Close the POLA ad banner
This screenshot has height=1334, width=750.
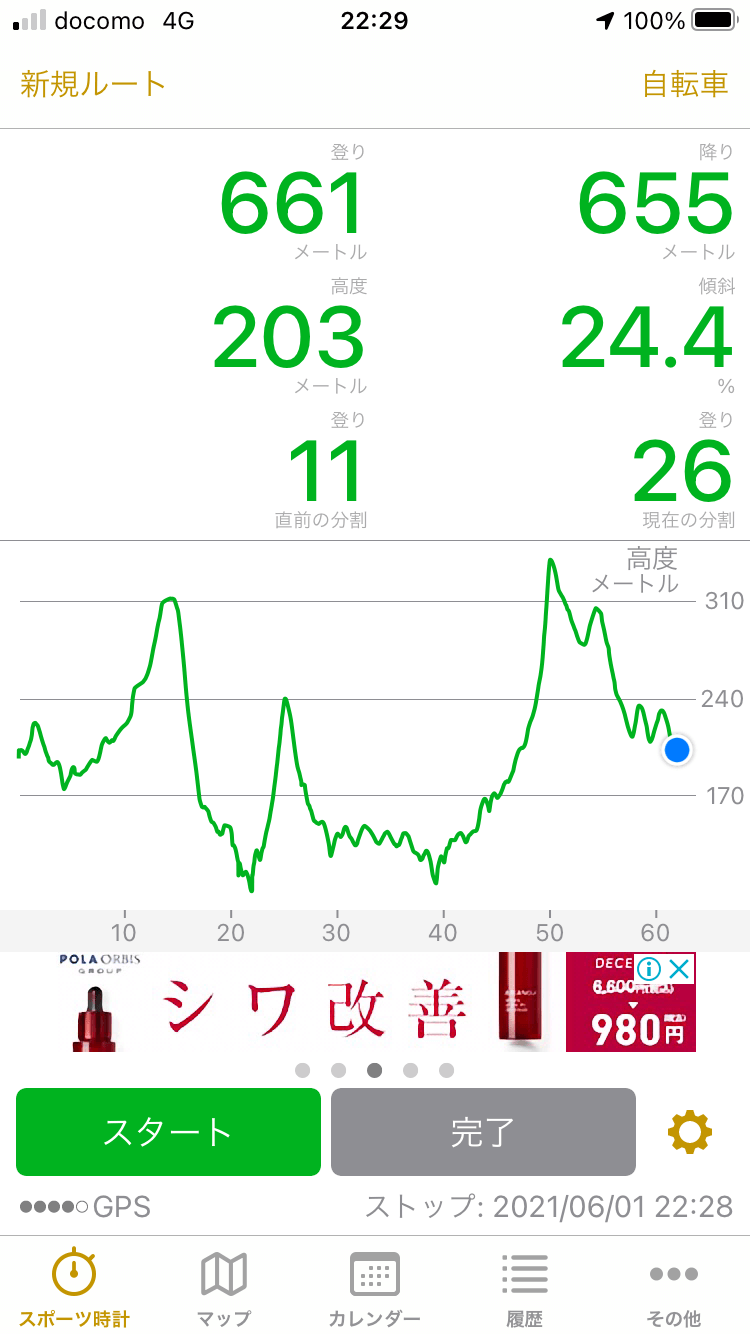click(680, 968)
